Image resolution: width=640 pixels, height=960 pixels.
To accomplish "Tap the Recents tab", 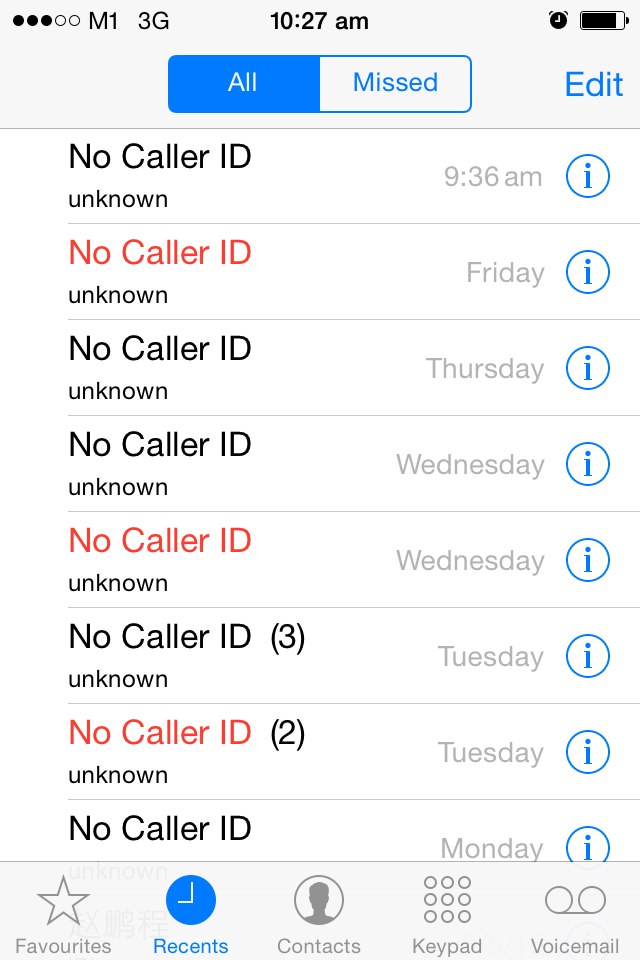I will [191, 915].
